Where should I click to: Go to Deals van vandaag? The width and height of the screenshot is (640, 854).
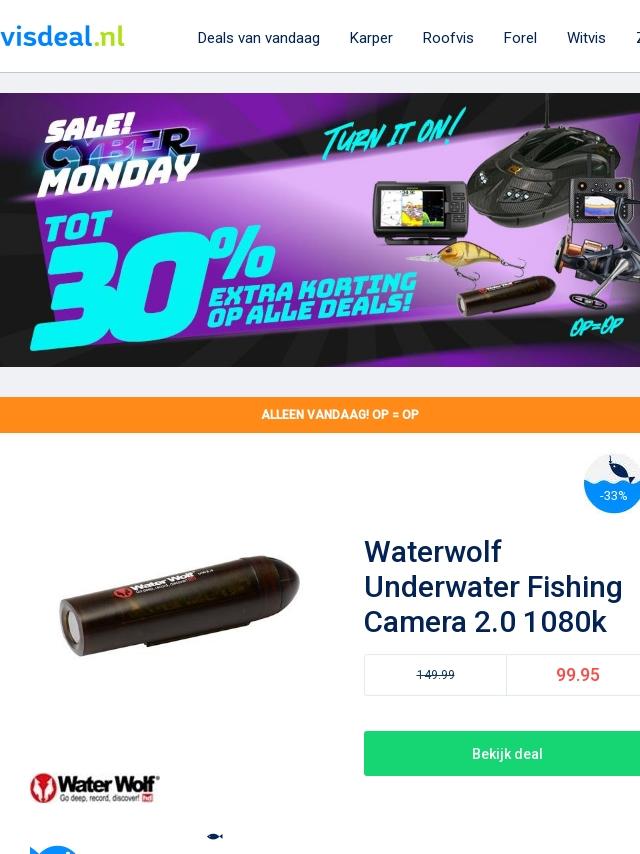pyautogui.click(x=258, y=38)
